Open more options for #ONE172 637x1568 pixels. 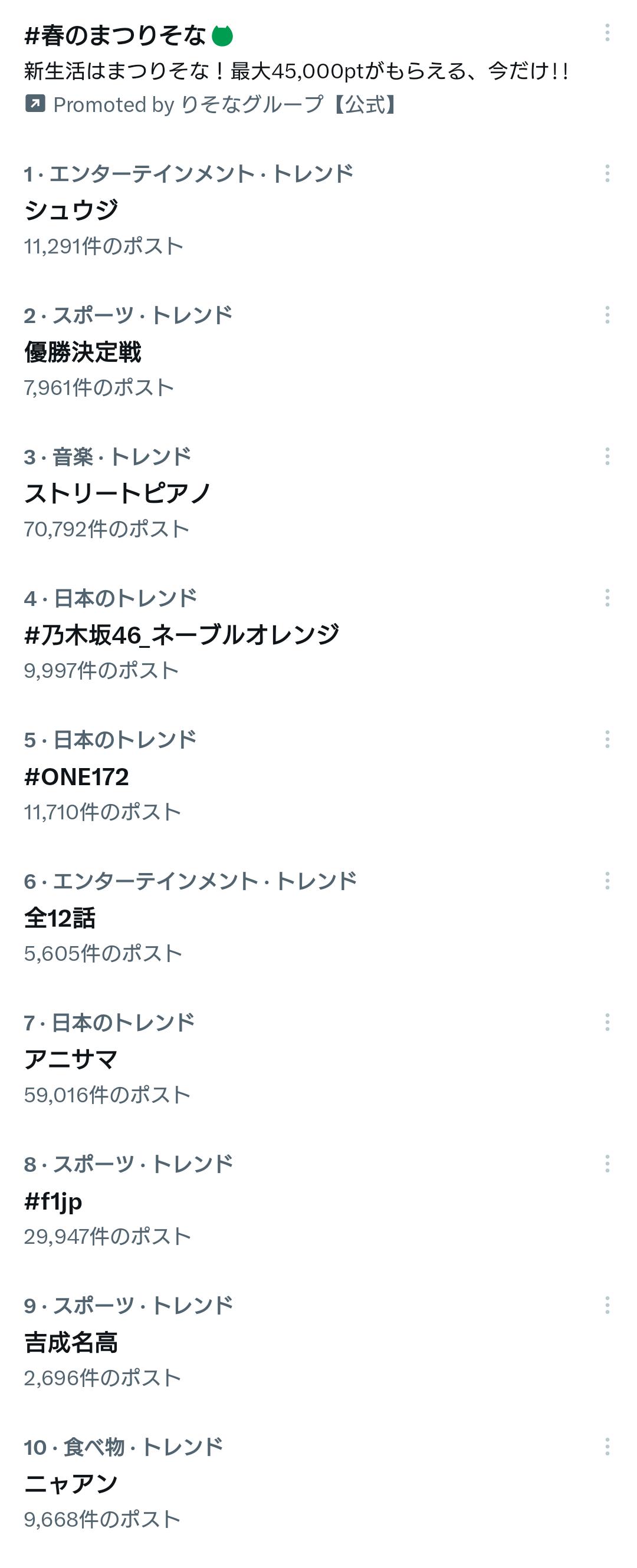[x=606, y=740]
